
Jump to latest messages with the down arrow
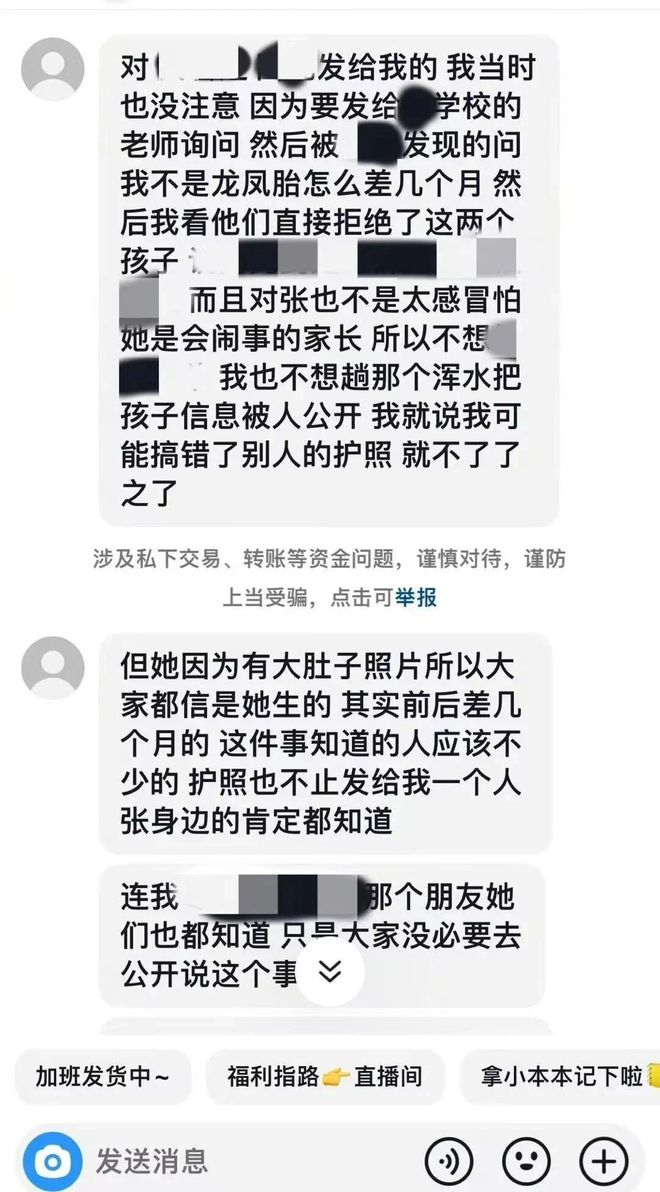coord(330,971)
